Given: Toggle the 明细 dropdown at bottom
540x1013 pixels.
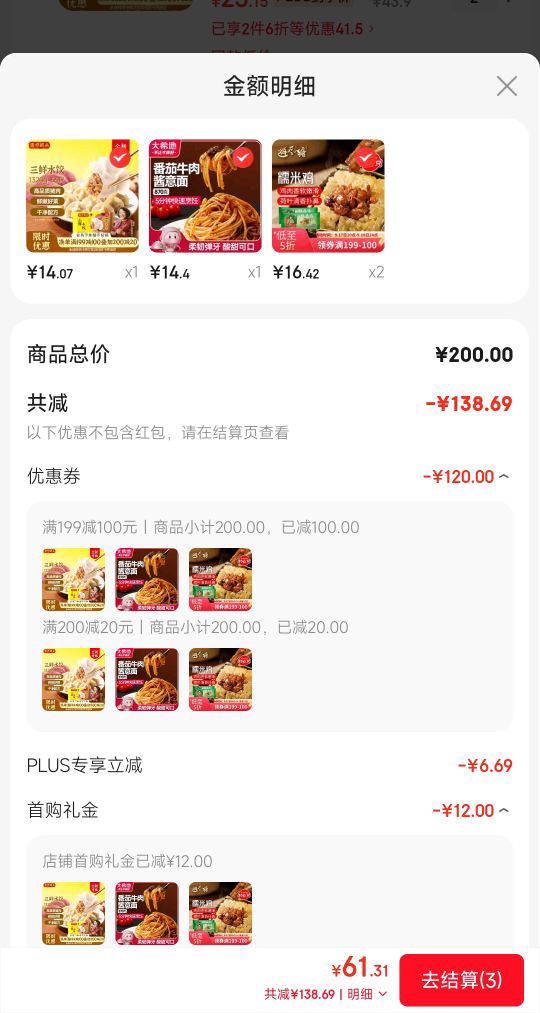Looking at the screenshot, I should pos(368,994).
